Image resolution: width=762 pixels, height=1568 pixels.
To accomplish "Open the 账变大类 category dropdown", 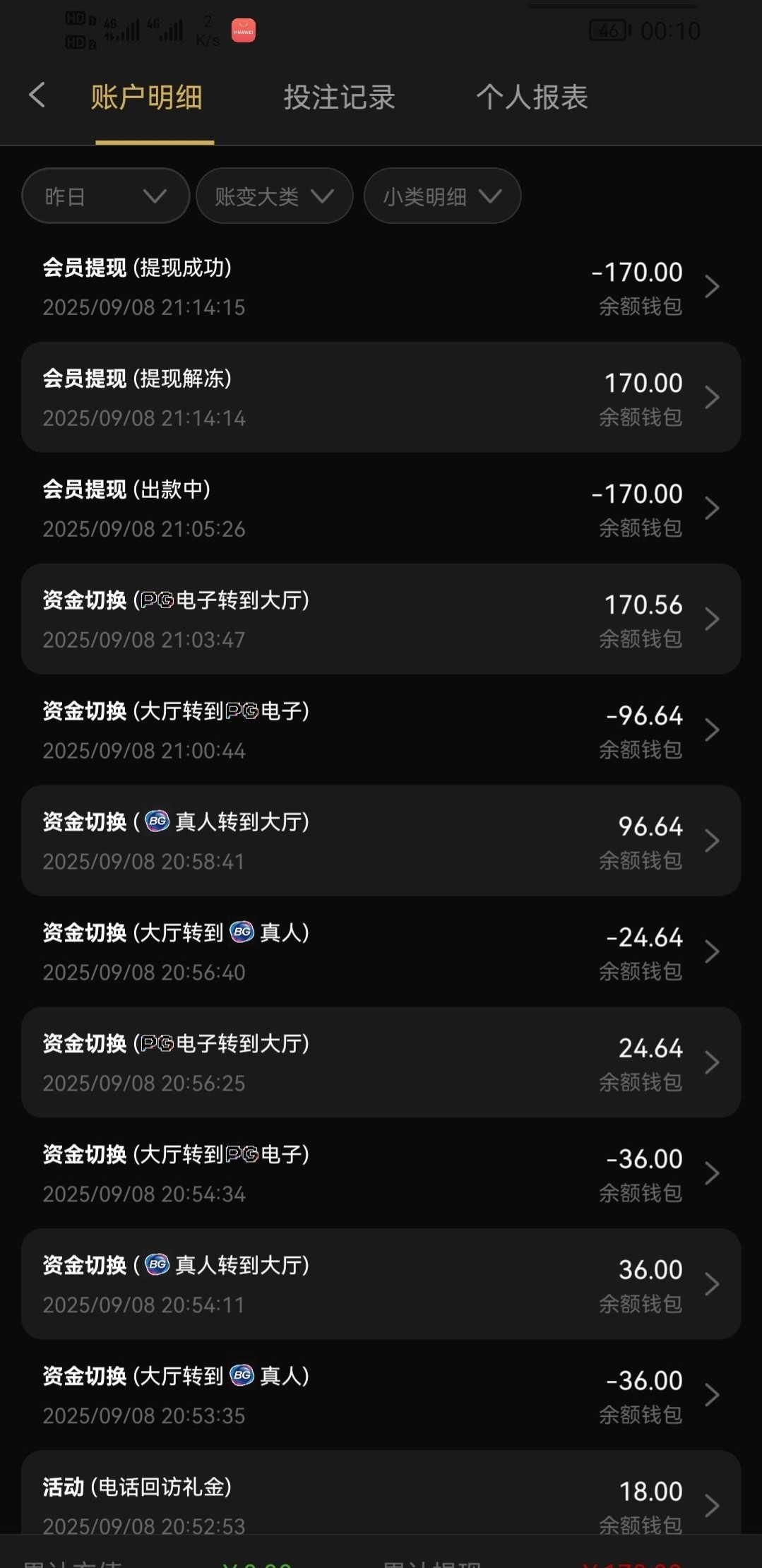I will [x=274, y=196].
